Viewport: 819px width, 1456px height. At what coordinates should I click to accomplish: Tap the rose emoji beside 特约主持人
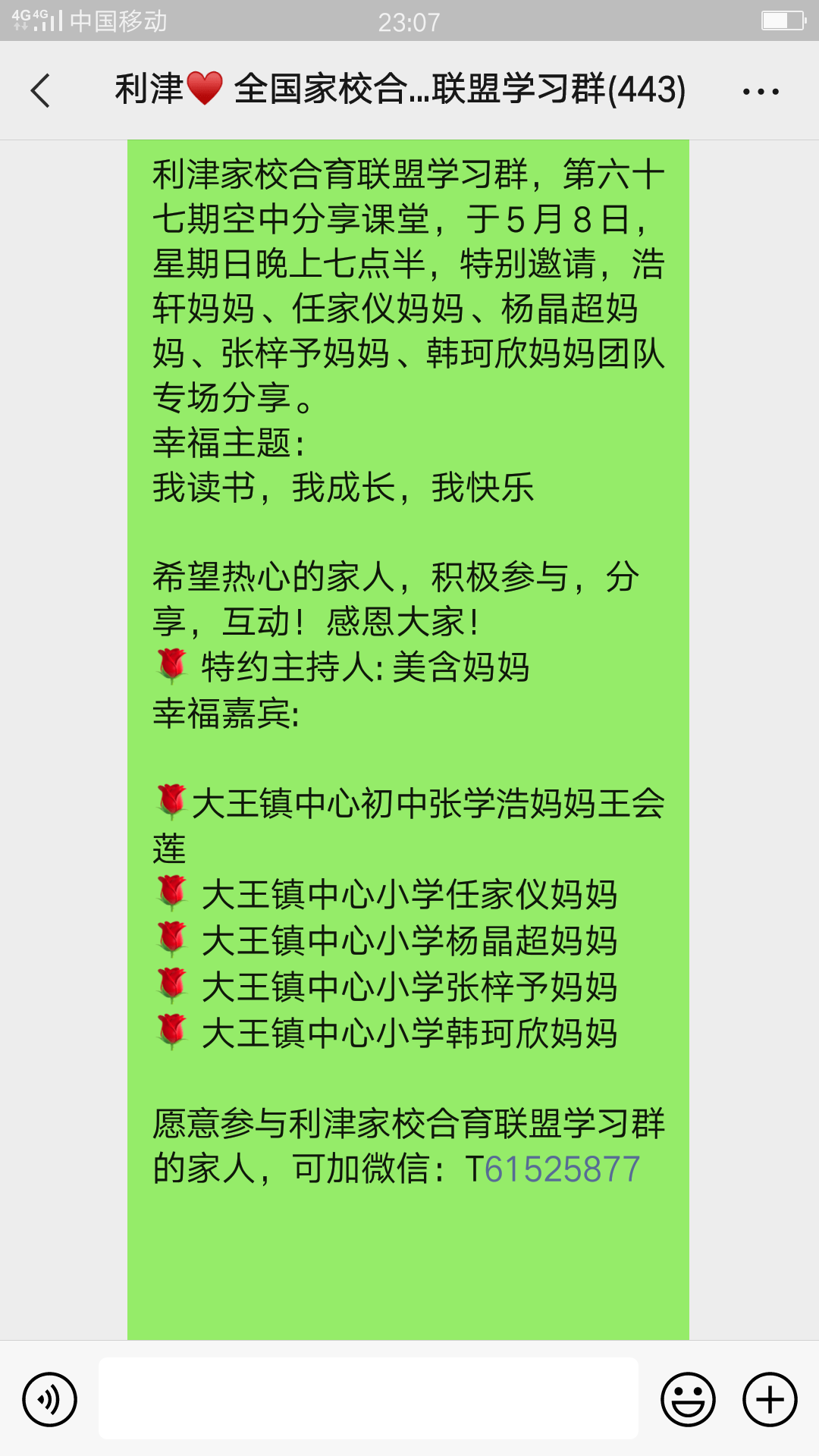pos(173,667)
